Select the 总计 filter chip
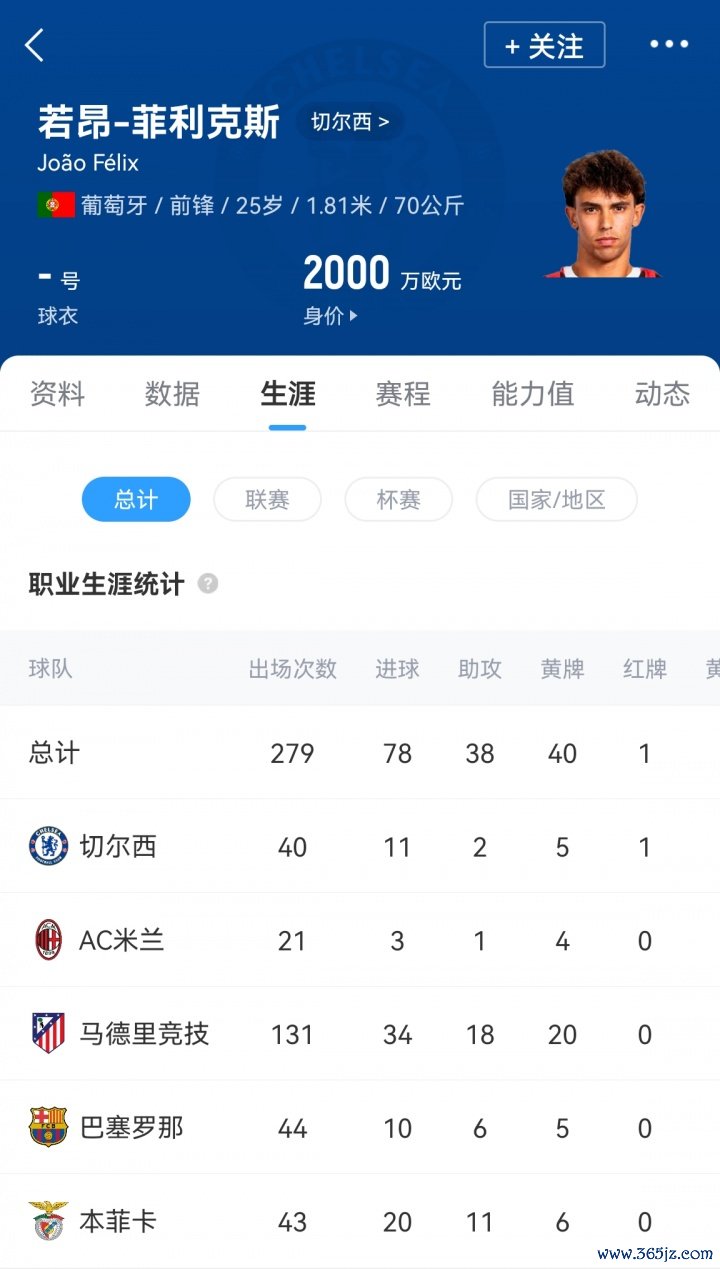 point(136,499)
